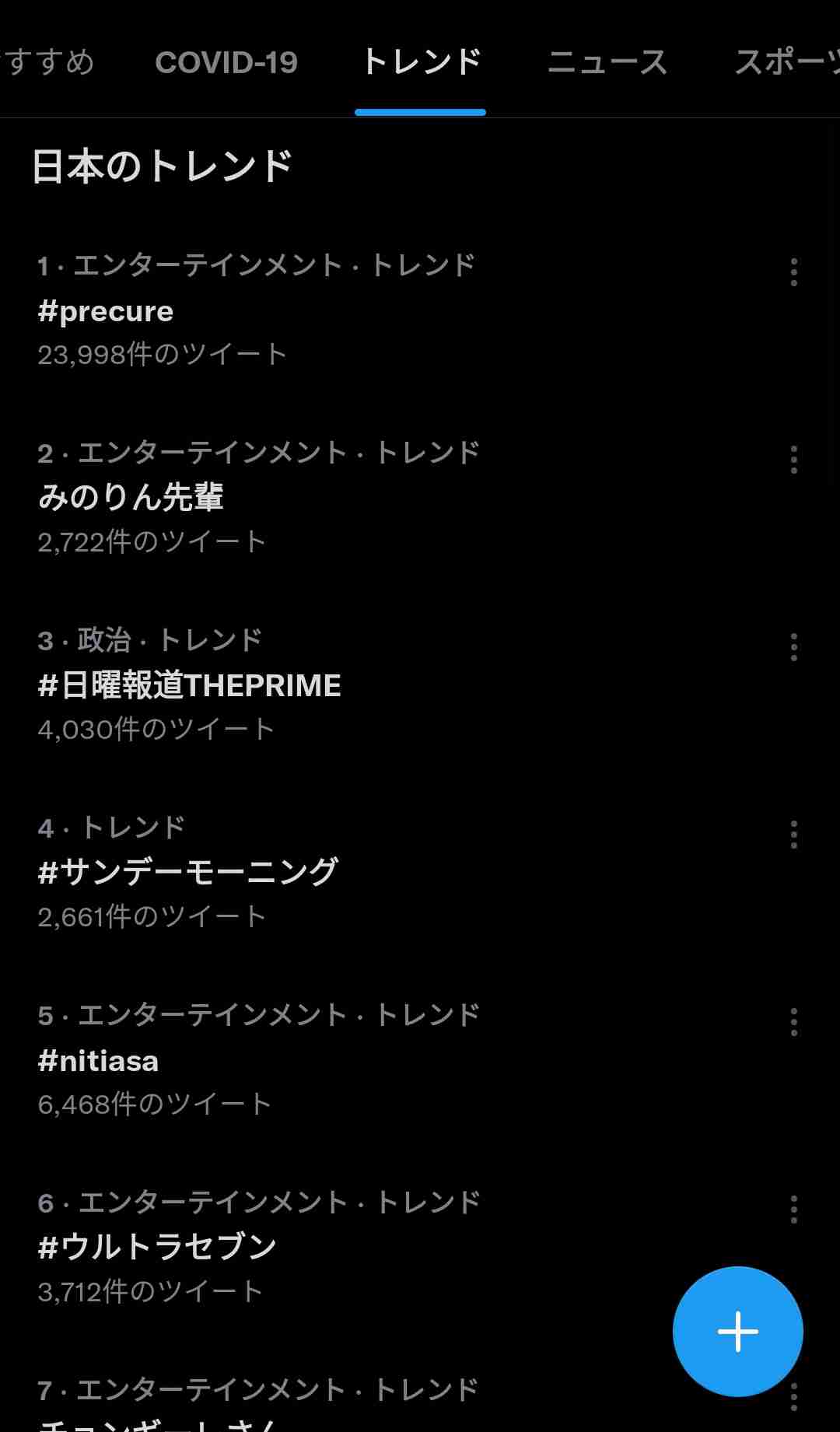Select the トレンド tab

point(421,62)
